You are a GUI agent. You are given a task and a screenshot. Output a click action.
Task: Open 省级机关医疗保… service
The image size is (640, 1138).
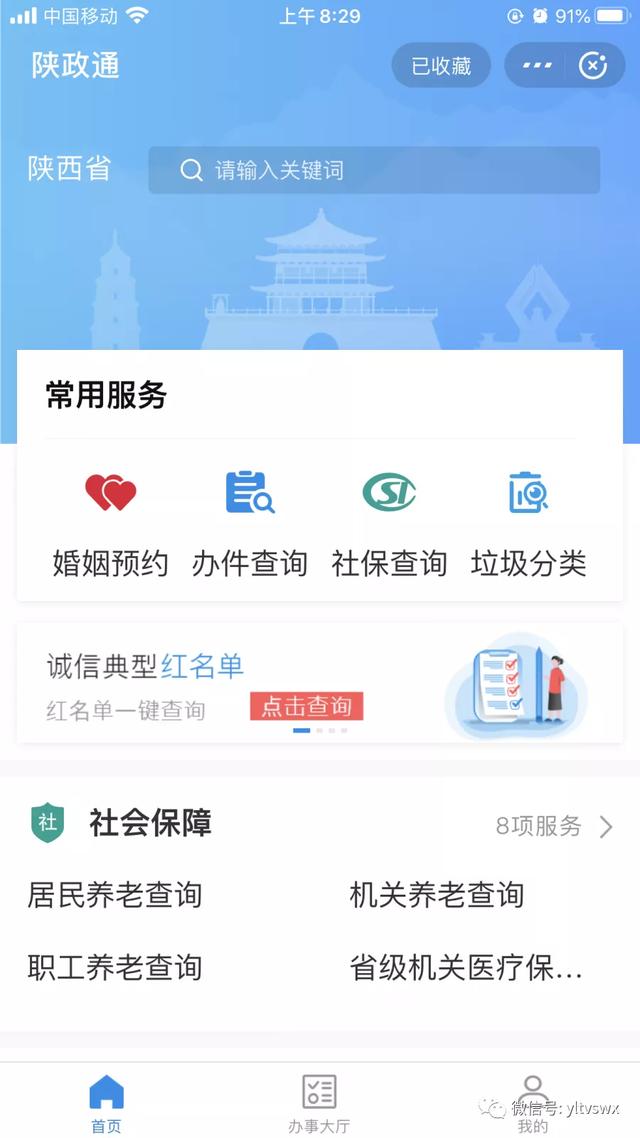(466, 968)
